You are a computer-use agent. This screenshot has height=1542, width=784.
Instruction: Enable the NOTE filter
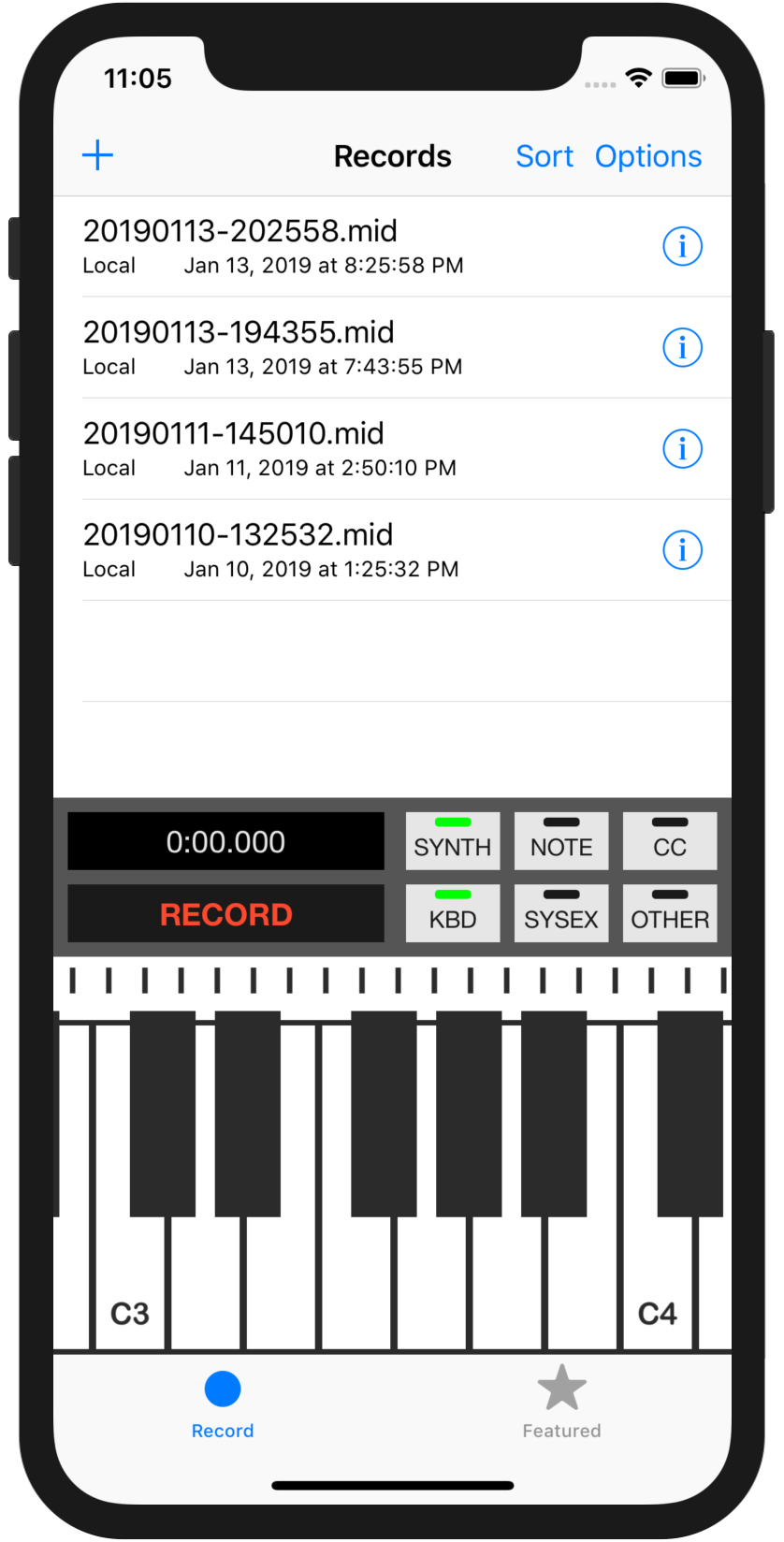coord(561,841)
